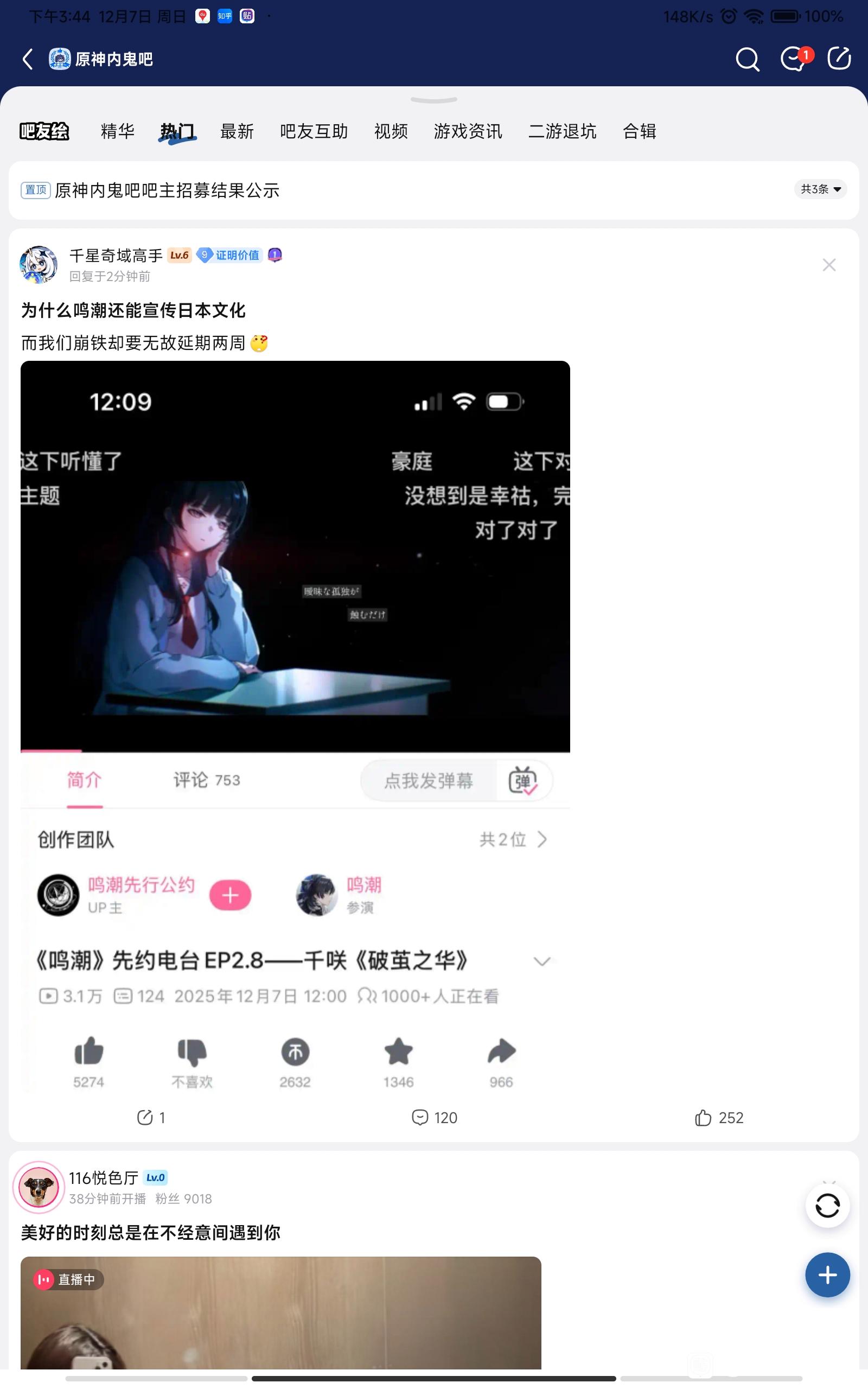This screenshot has height=1389, width=868.
Task: Switch to the 吧友绘 tab
Action: (x=44, y=131)
